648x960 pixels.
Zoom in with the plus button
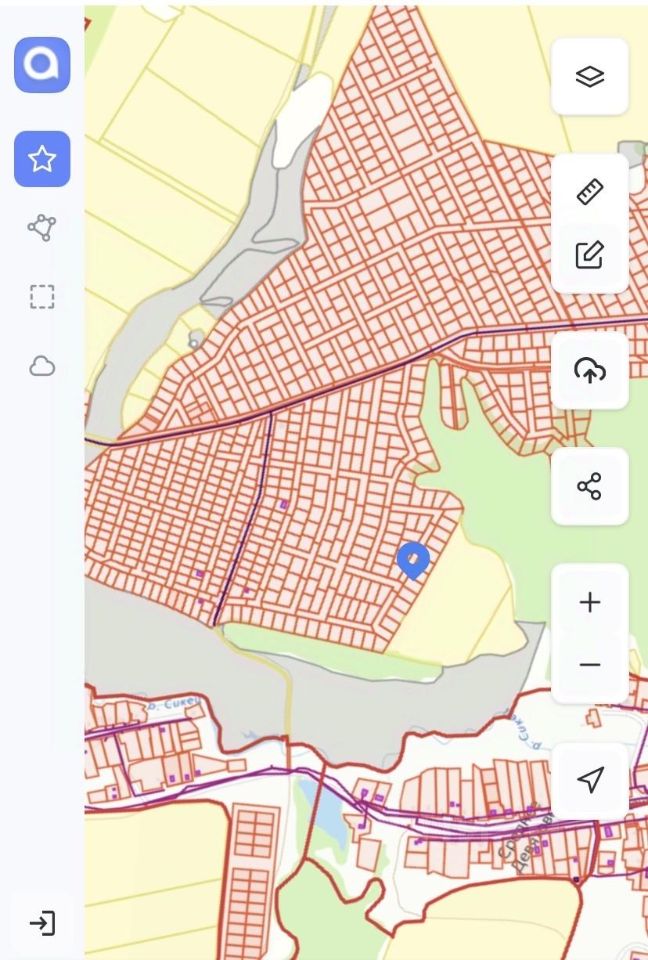(590, 603)
